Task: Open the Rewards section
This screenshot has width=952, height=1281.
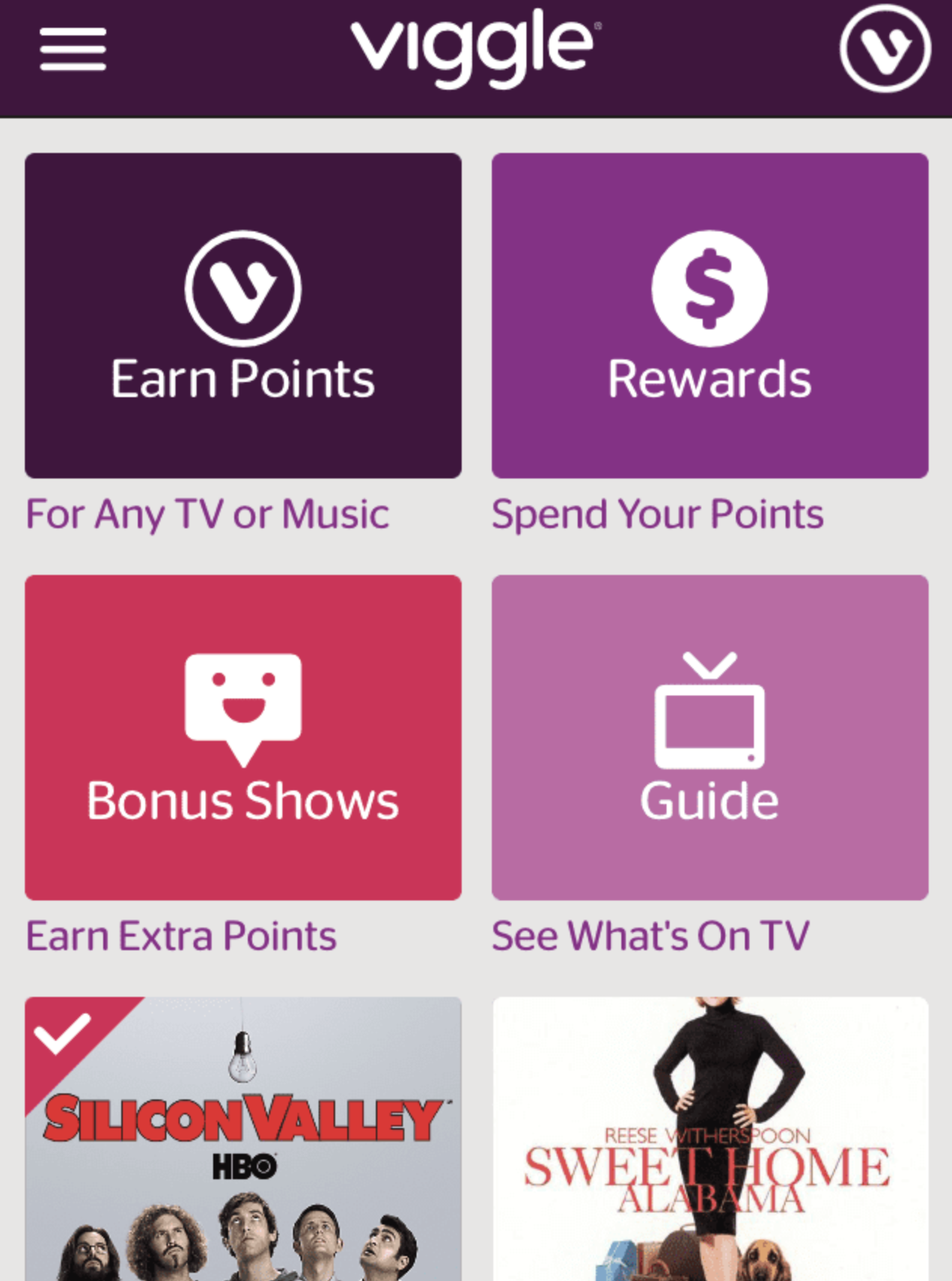Action: [709, 315]
